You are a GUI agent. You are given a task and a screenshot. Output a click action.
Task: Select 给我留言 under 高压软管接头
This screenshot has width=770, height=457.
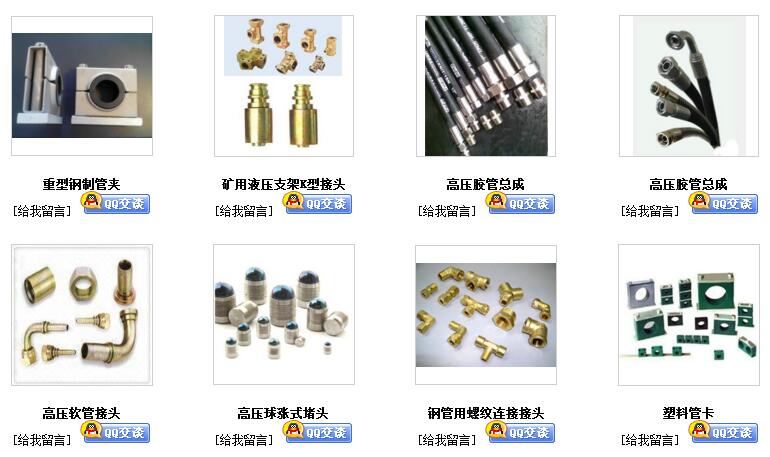41,440
